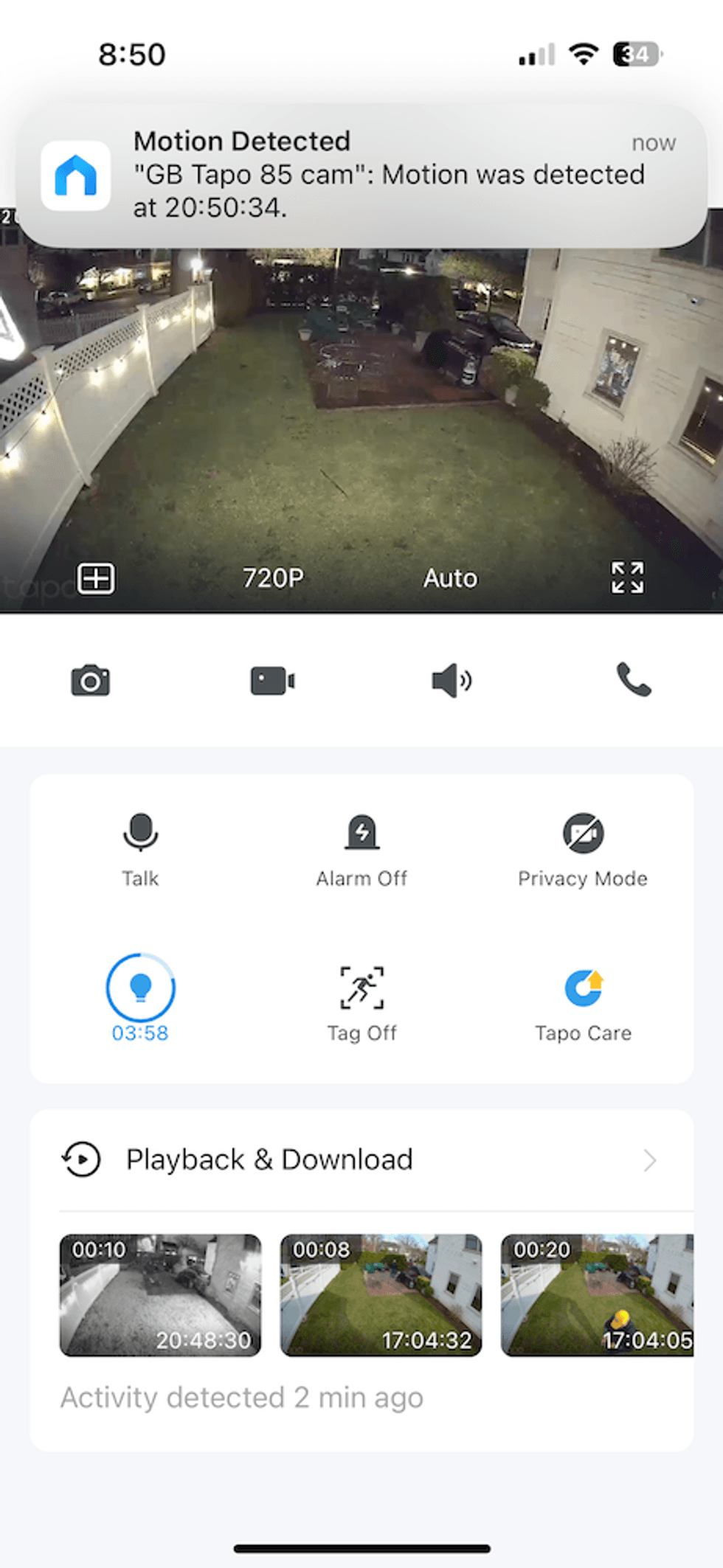Image resolution: width=723 pixels, height=1568 pixels.
Task: Change the Auto stream mode setting
Action: click(450, 578)
